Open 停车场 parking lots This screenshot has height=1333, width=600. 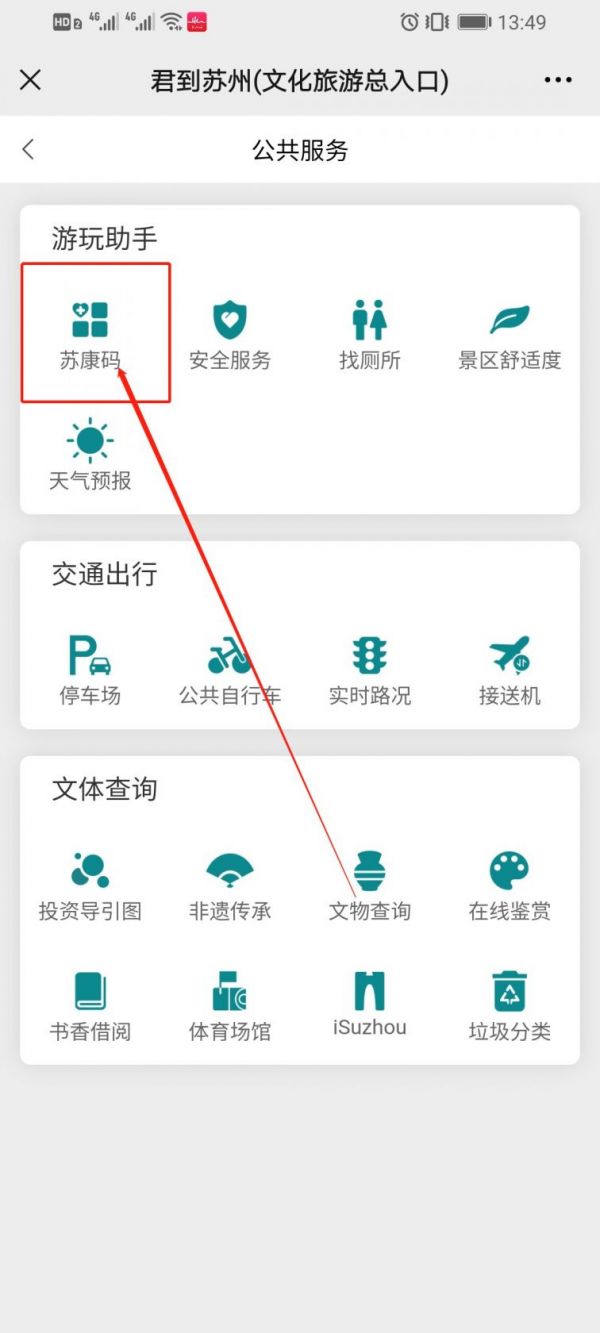90,670
